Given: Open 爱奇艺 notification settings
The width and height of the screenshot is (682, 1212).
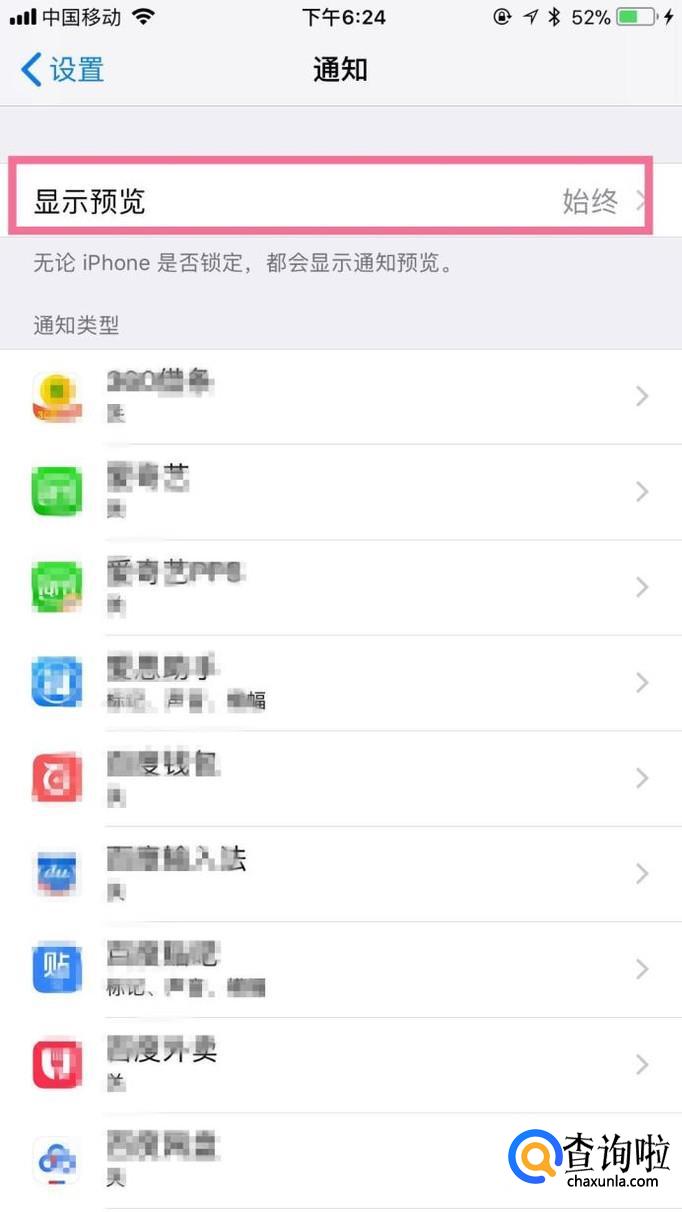Looking at the screenshot, I should pyautogui.click(x=340, y=492).
